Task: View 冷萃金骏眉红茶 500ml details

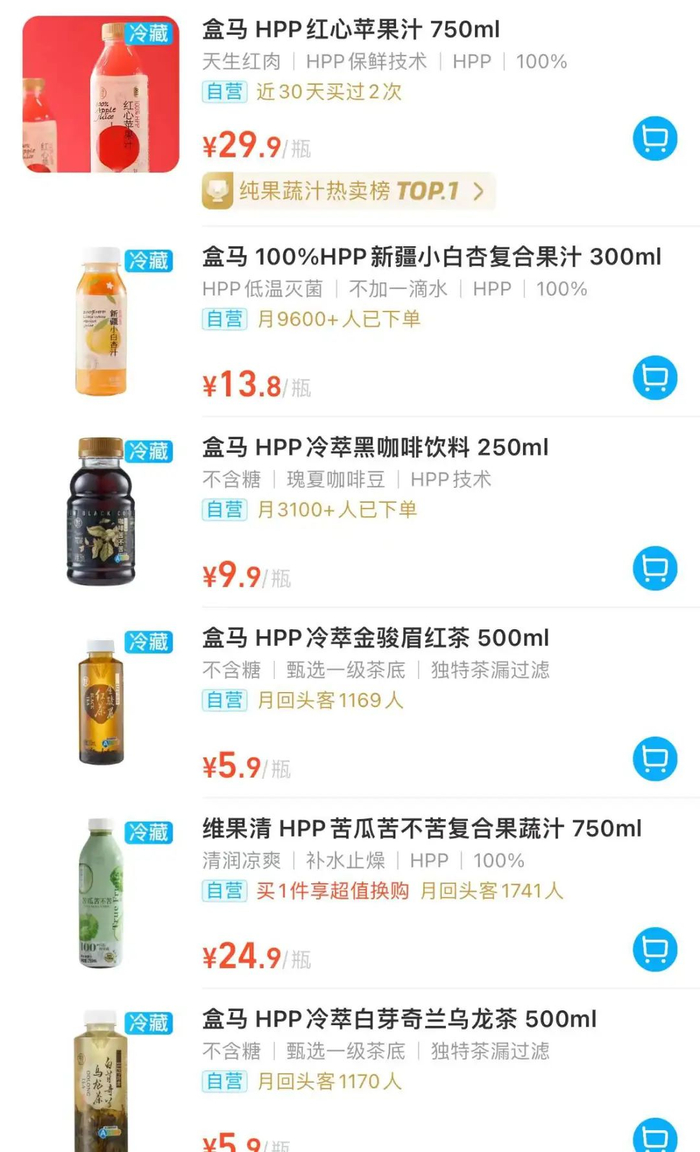Action: (x=375, y=638)
